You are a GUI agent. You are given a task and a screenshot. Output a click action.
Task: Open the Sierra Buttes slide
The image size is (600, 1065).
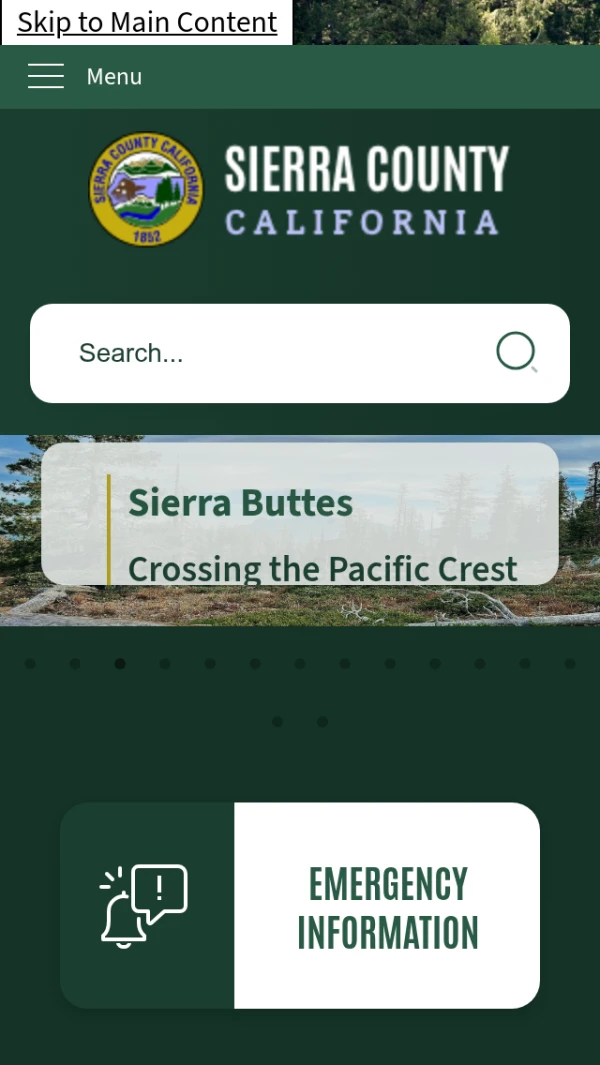coord(240,502)
